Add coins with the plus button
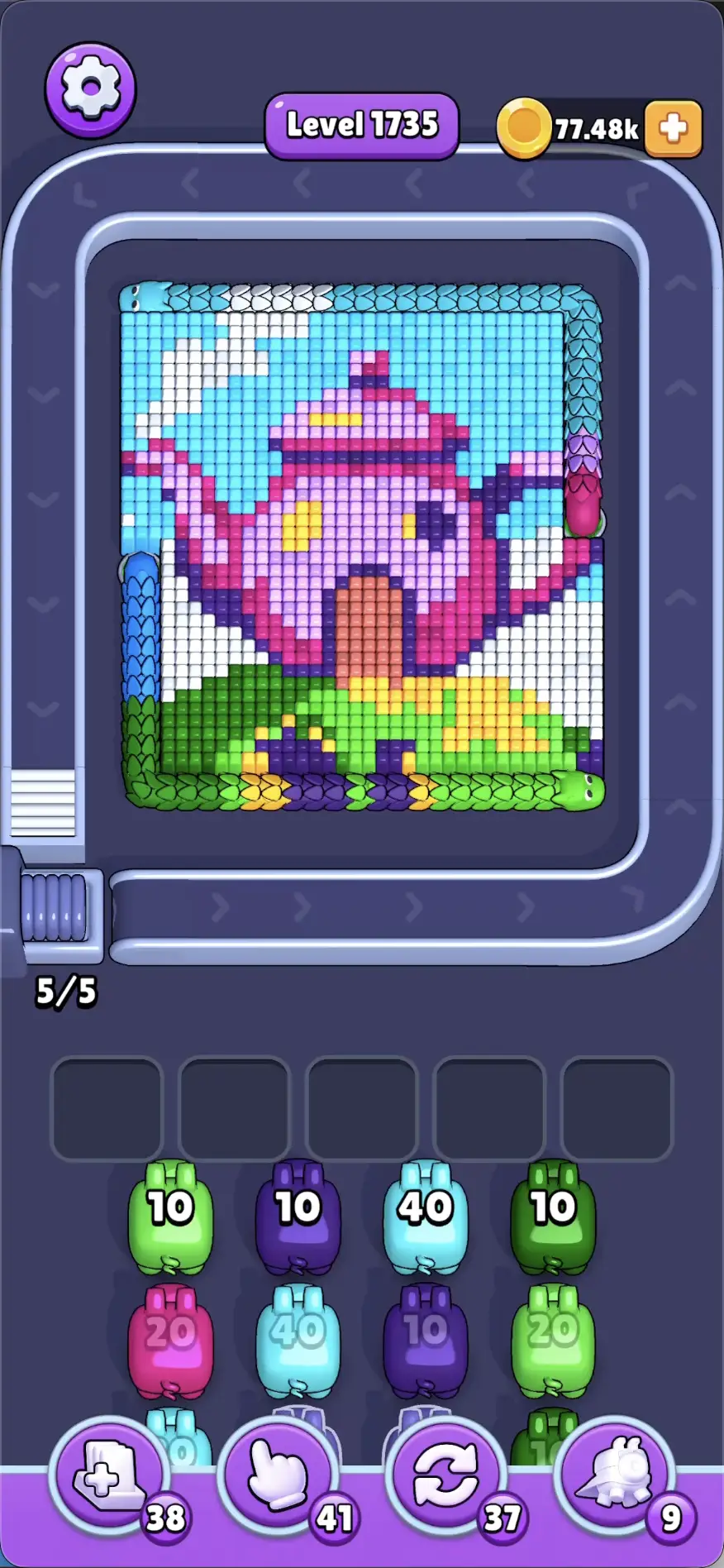This screenshot has width=724, height=1568. click(x=674, y=128)
